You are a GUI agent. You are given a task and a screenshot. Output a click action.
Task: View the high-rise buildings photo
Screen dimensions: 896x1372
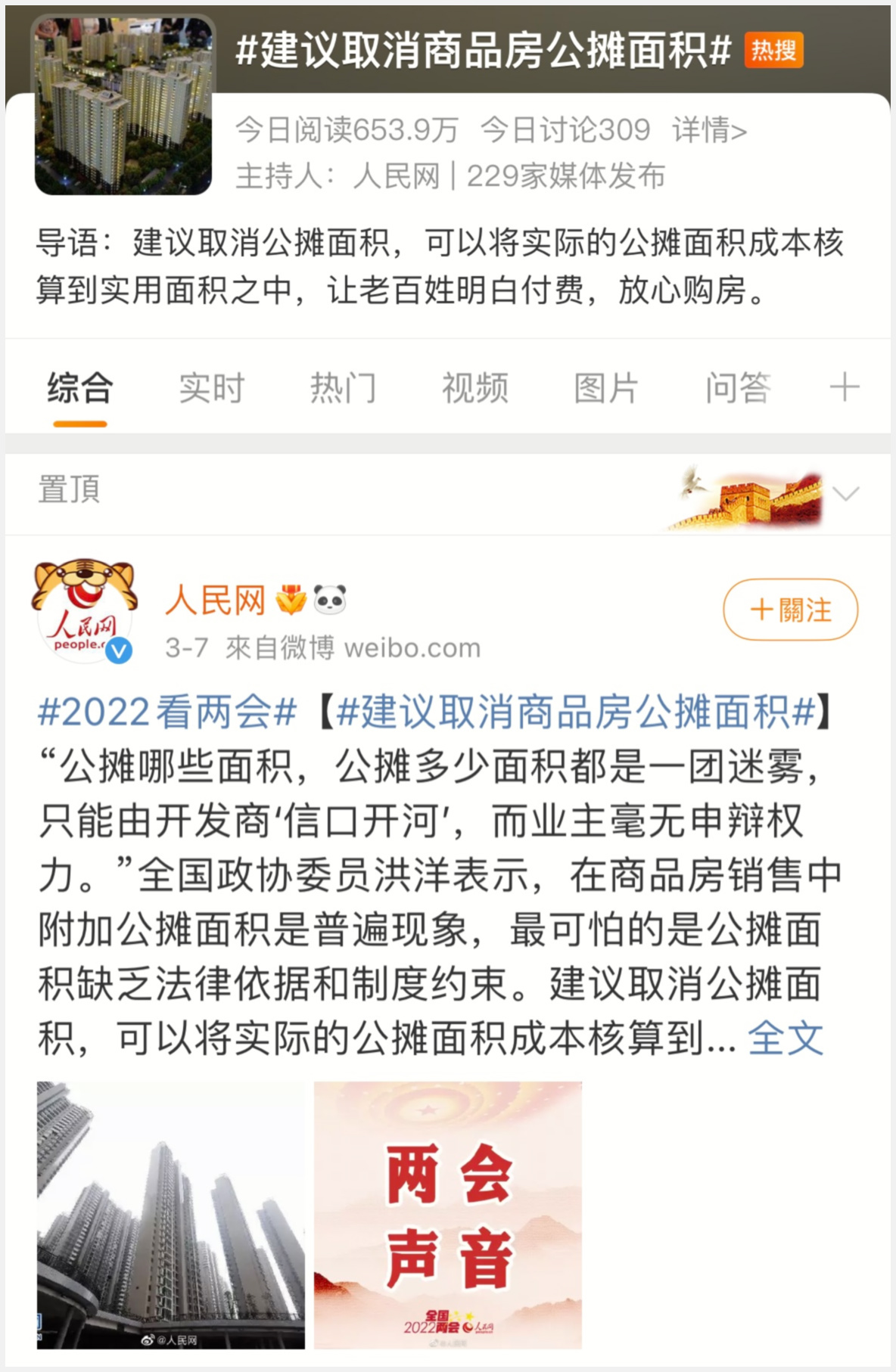click(171, 1215)
